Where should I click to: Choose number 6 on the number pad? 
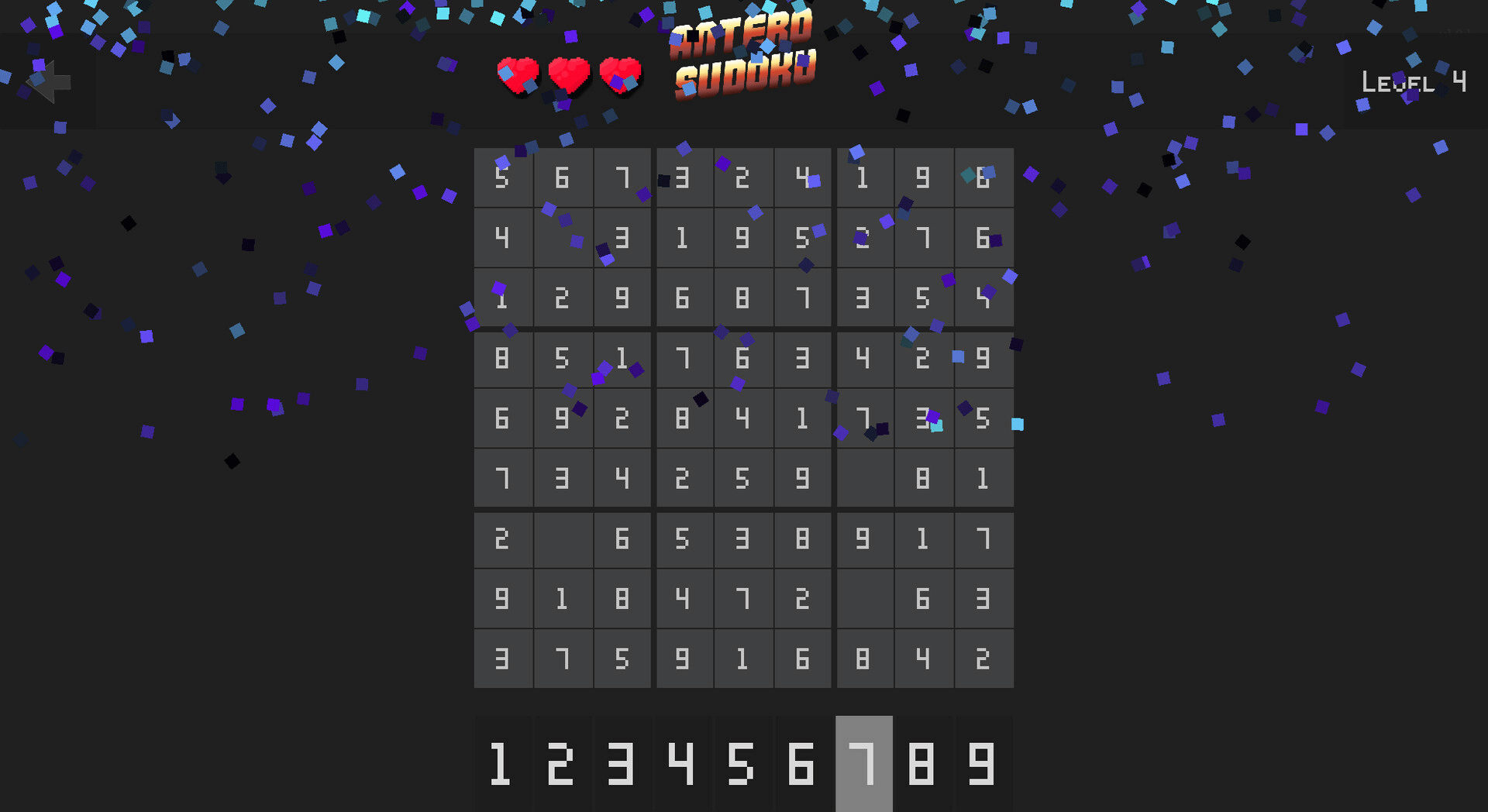[802, 764]
